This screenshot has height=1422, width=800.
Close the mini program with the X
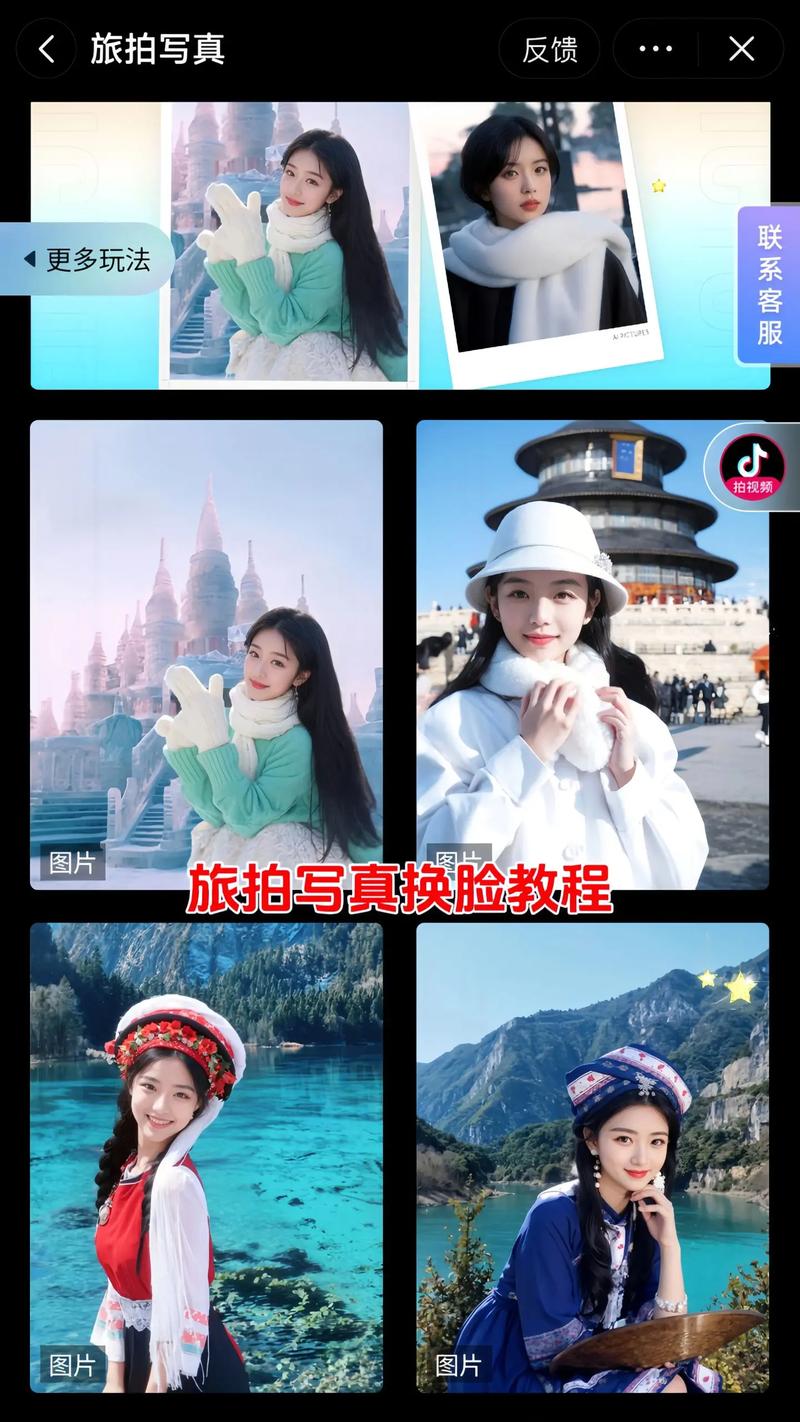click(741, 49)
